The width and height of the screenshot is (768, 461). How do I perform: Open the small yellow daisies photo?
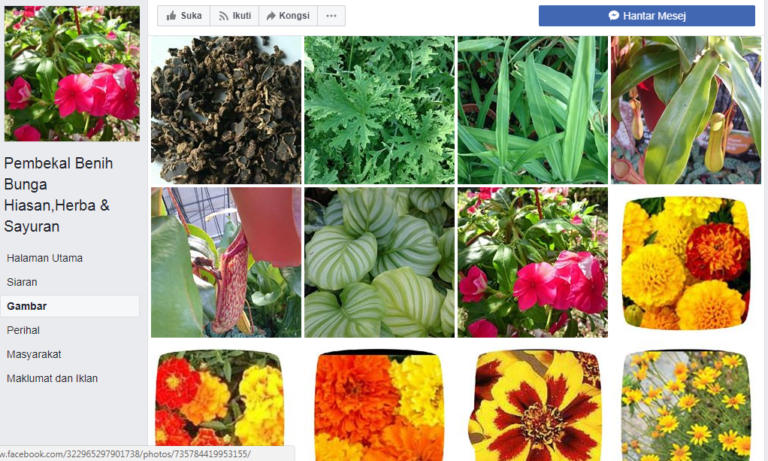point(685,404)
